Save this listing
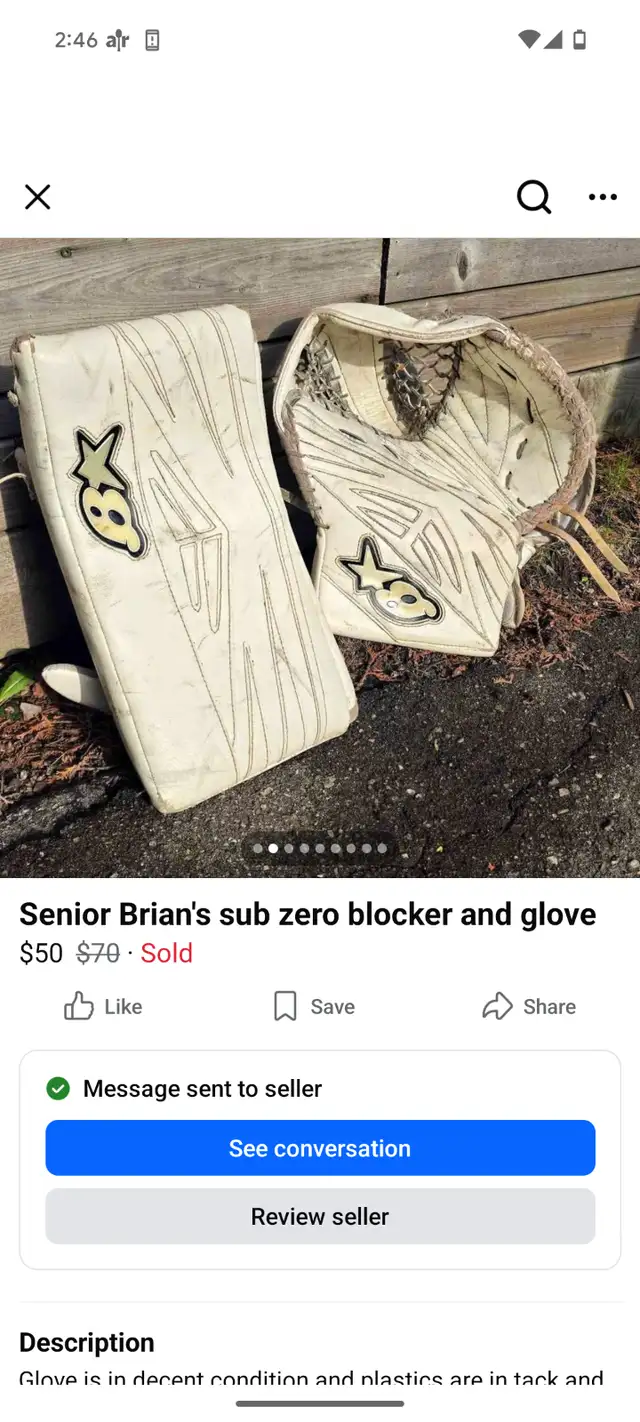The width and height of the screenshot is (640, 1422). click(x=314, y=1006)
